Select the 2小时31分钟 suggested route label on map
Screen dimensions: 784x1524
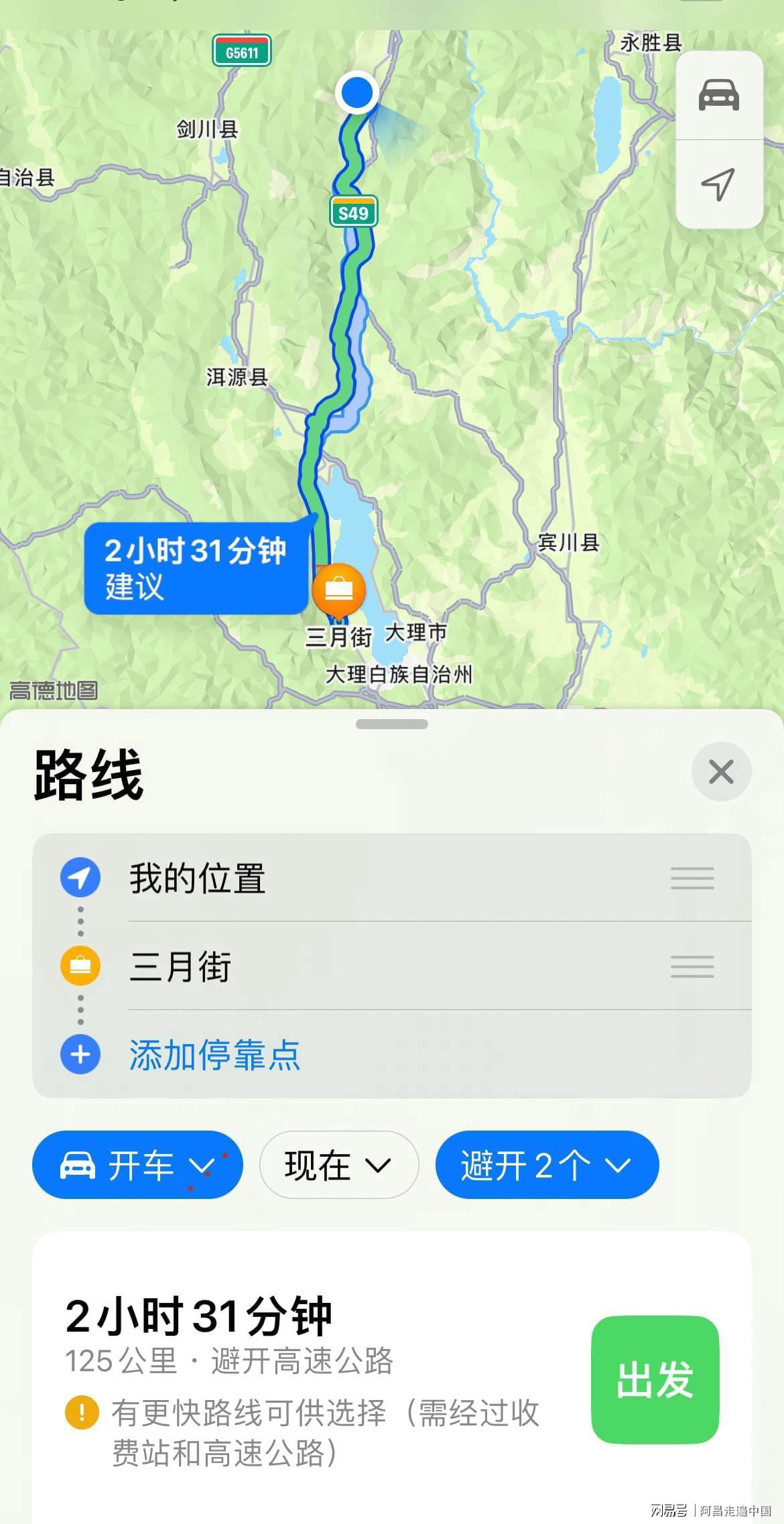pyautogui.click(x=196, y=568)
